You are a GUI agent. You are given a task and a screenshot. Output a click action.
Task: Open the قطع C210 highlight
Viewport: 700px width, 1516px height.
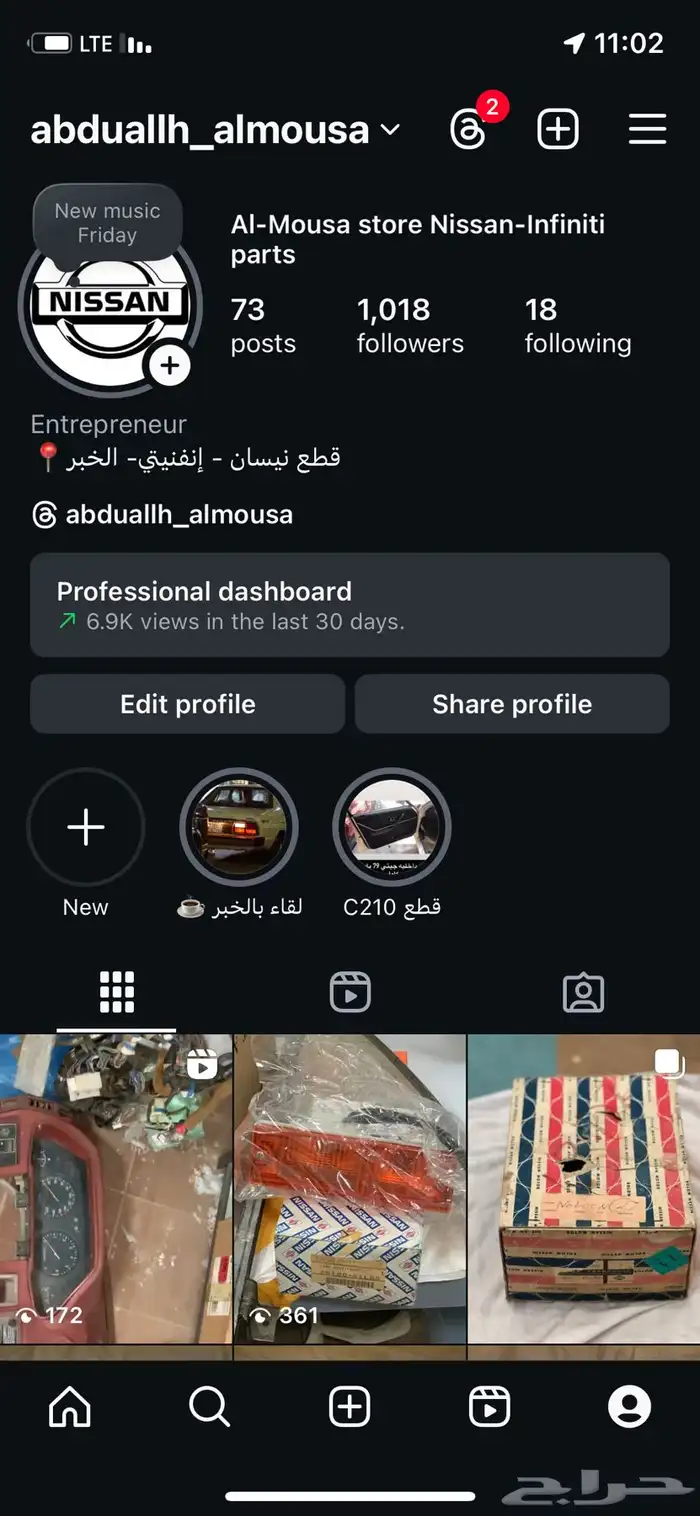(x=392, y=828)
